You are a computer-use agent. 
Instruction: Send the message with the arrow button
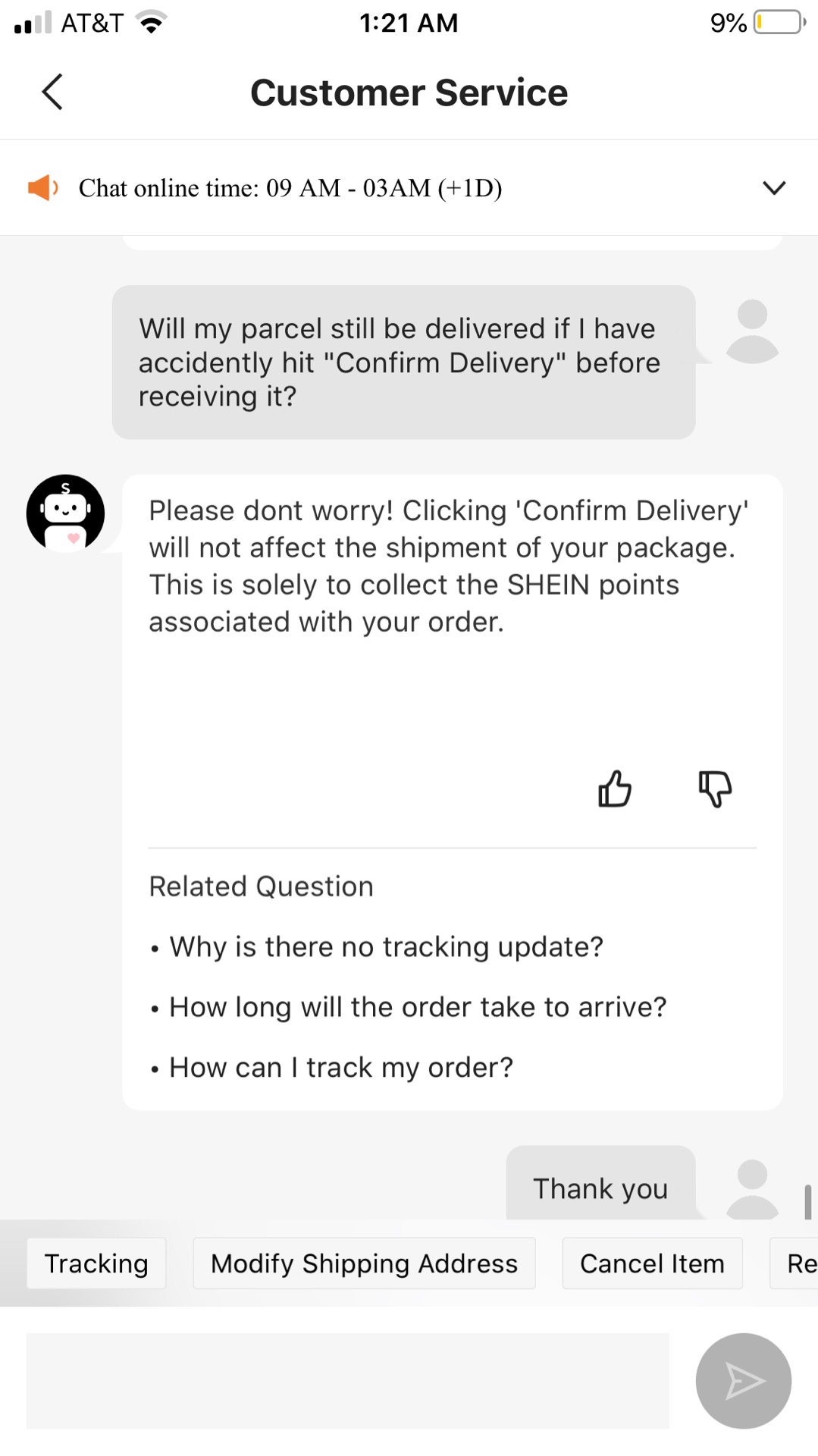point(743,1381)
